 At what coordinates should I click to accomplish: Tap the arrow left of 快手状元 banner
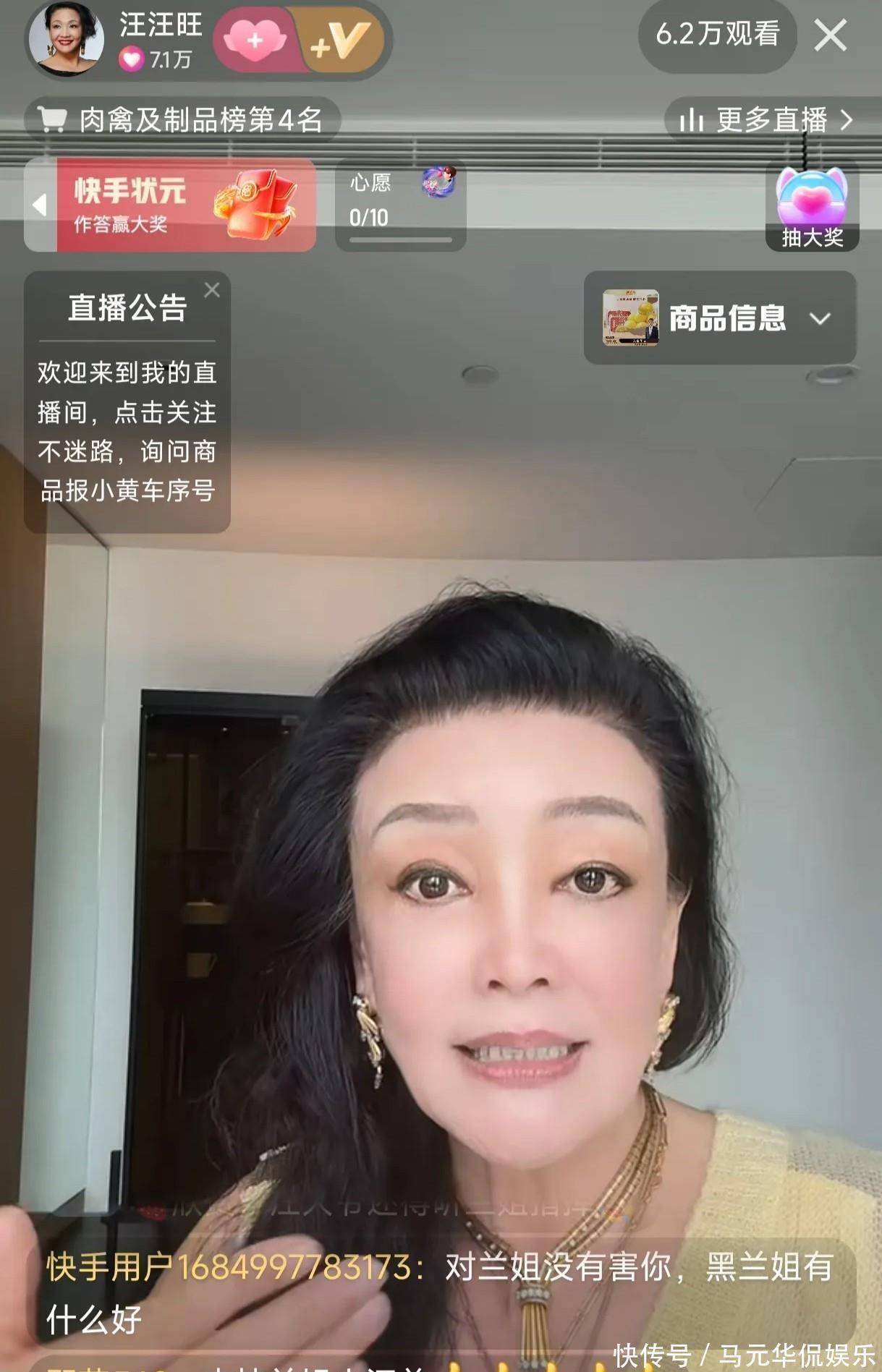pos(40,205)
